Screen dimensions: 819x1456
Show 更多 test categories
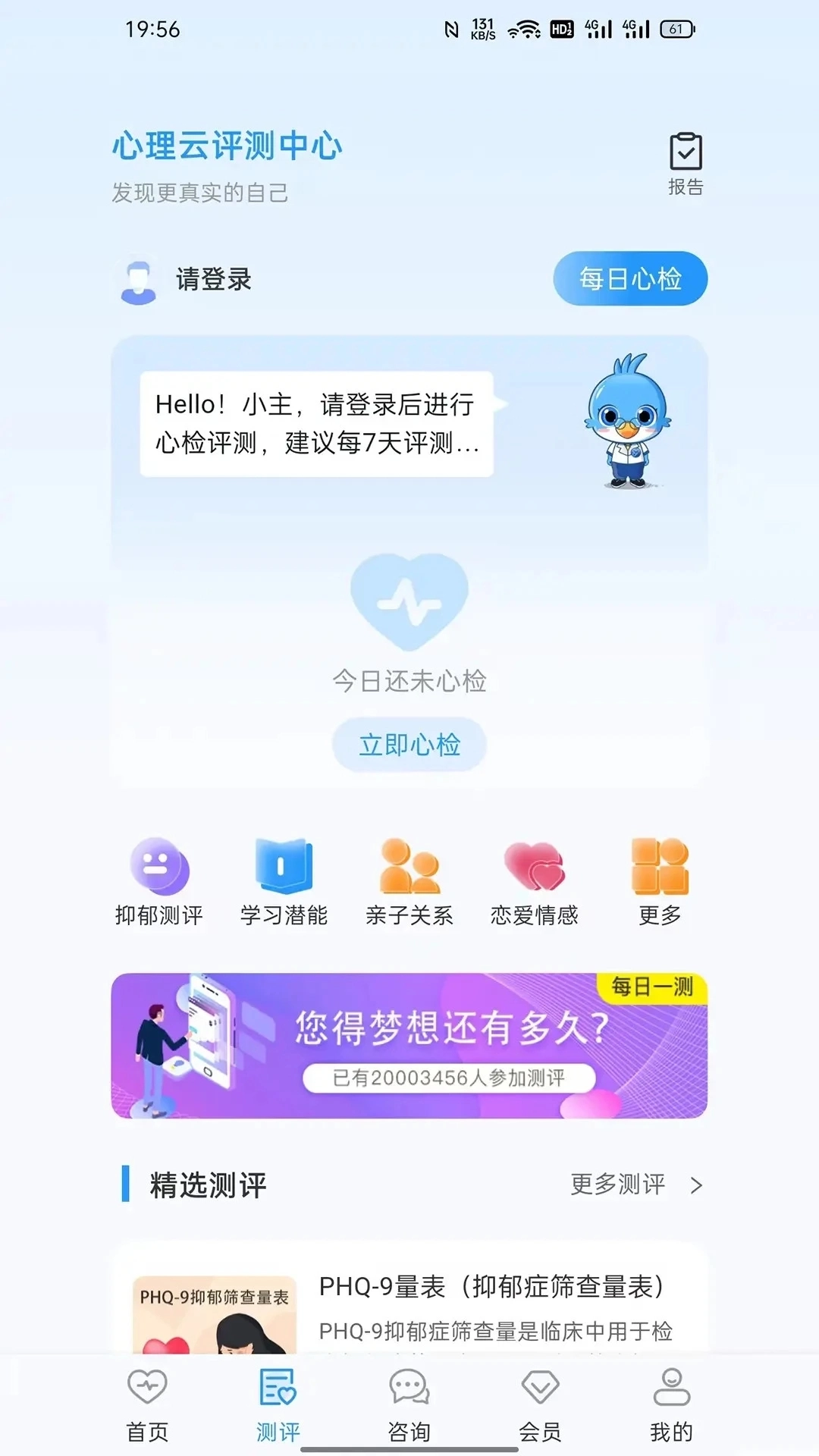[x=660, y=882]
